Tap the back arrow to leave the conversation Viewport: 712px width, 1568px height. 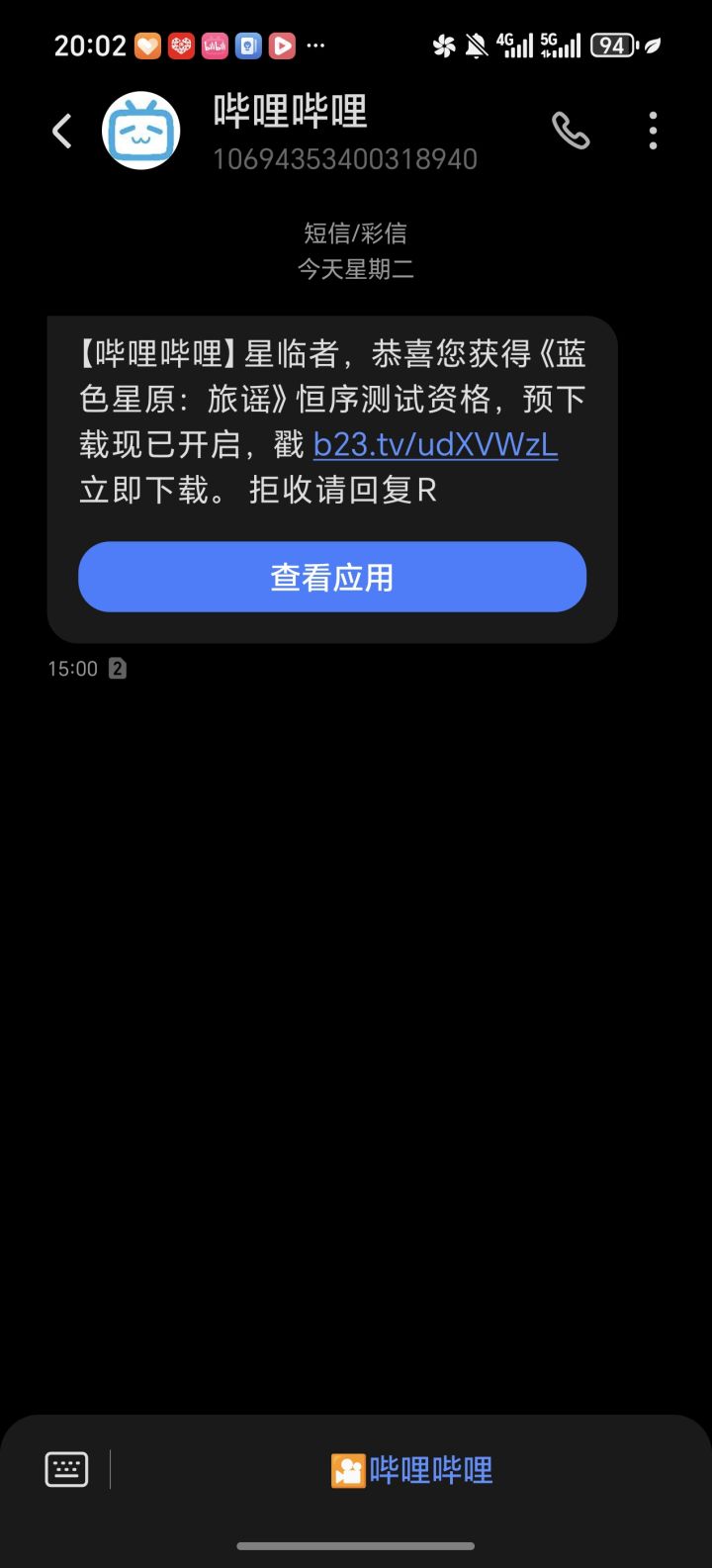pos(61,130)
